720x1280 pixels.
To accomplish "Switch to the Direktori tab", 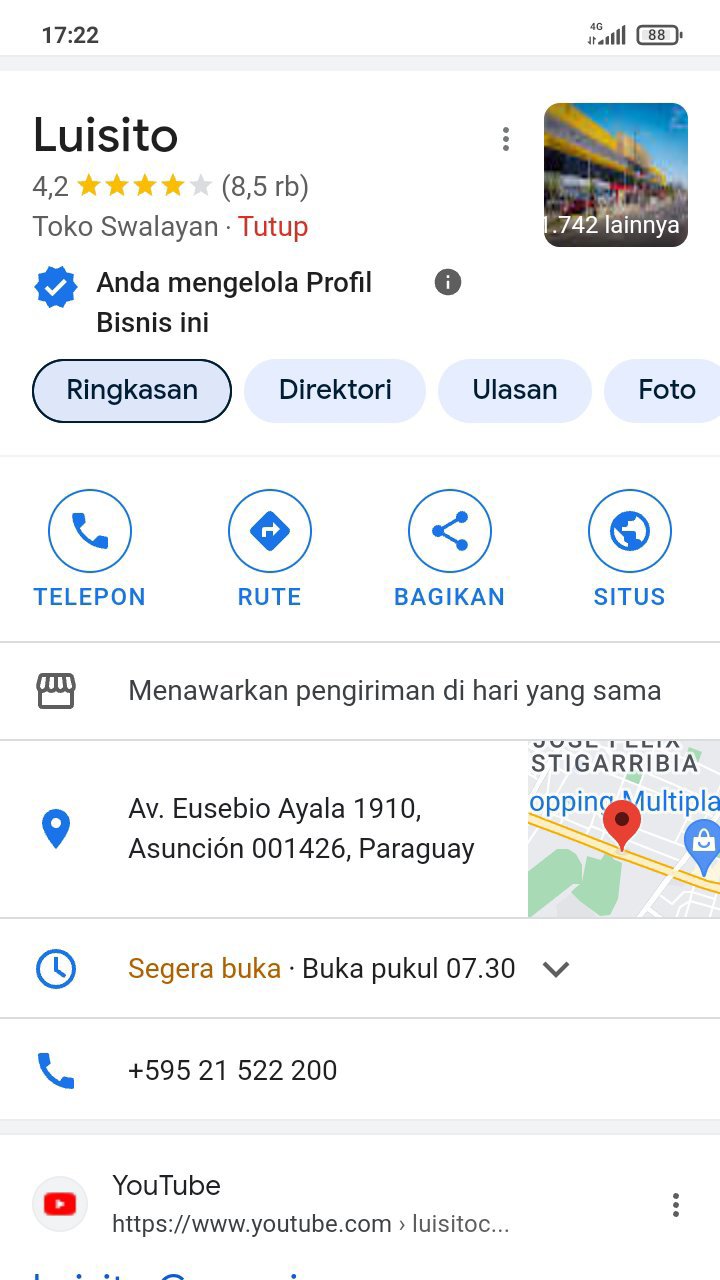I will click(x=335, y=390).
